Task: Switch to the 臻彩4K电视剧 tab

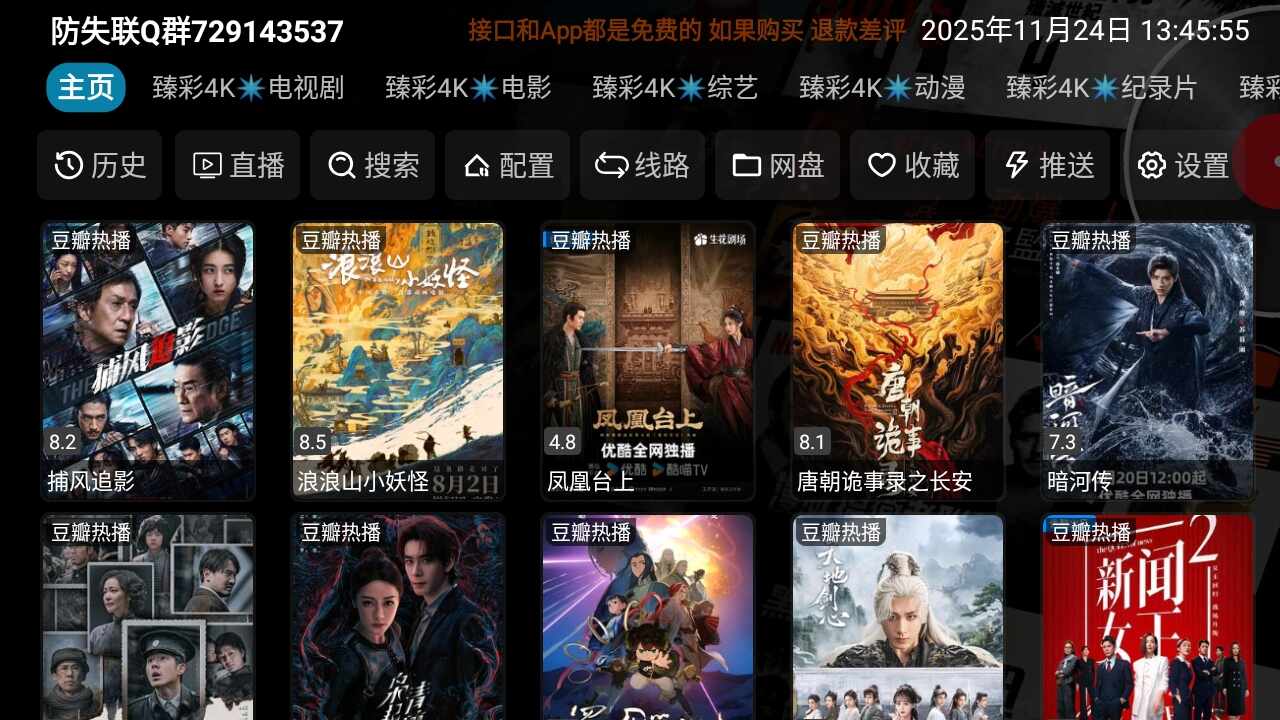Action: click(248, 88)
